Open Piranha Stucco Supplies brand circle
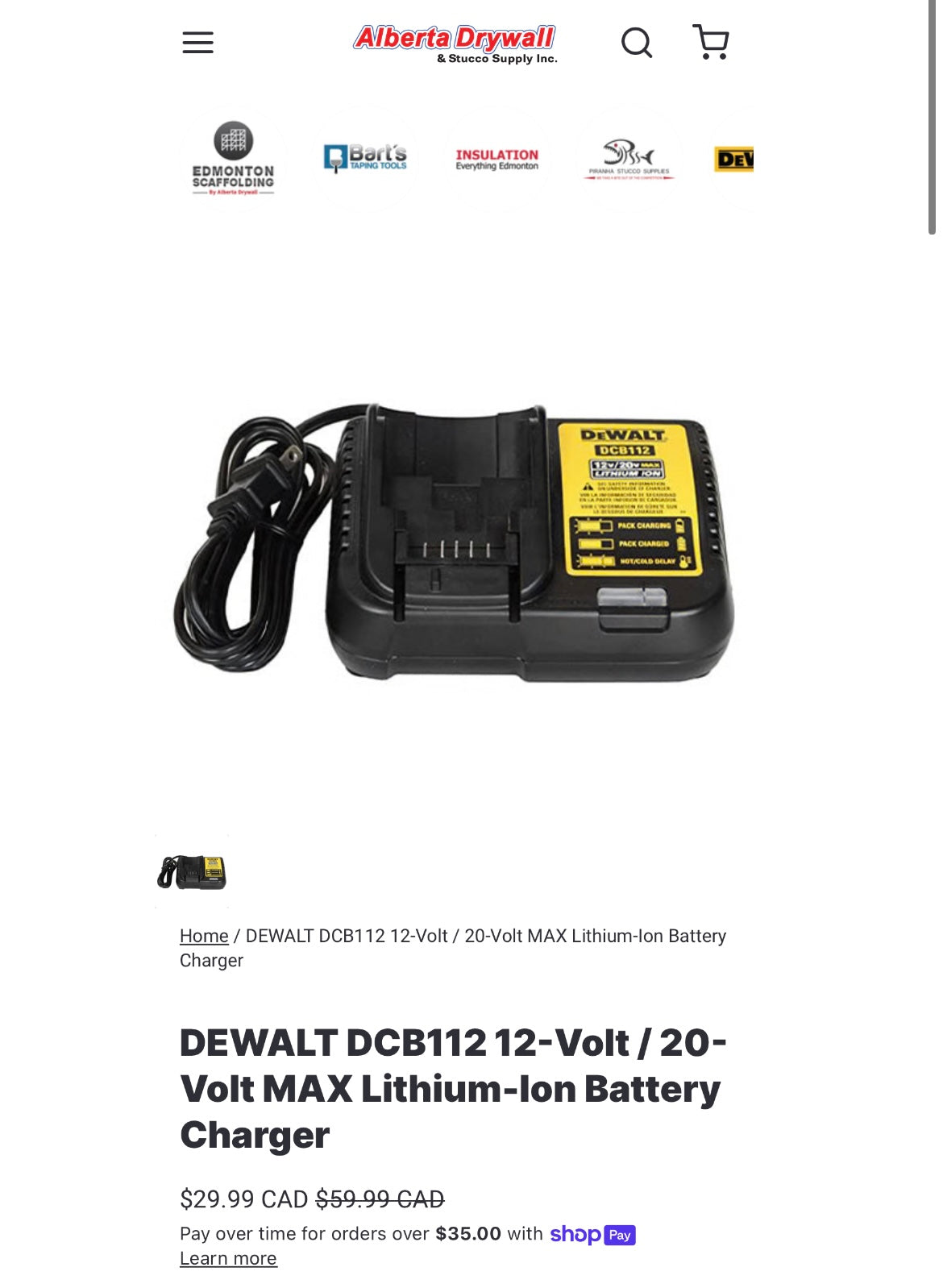943x1288 pixels. coord(629,159)
